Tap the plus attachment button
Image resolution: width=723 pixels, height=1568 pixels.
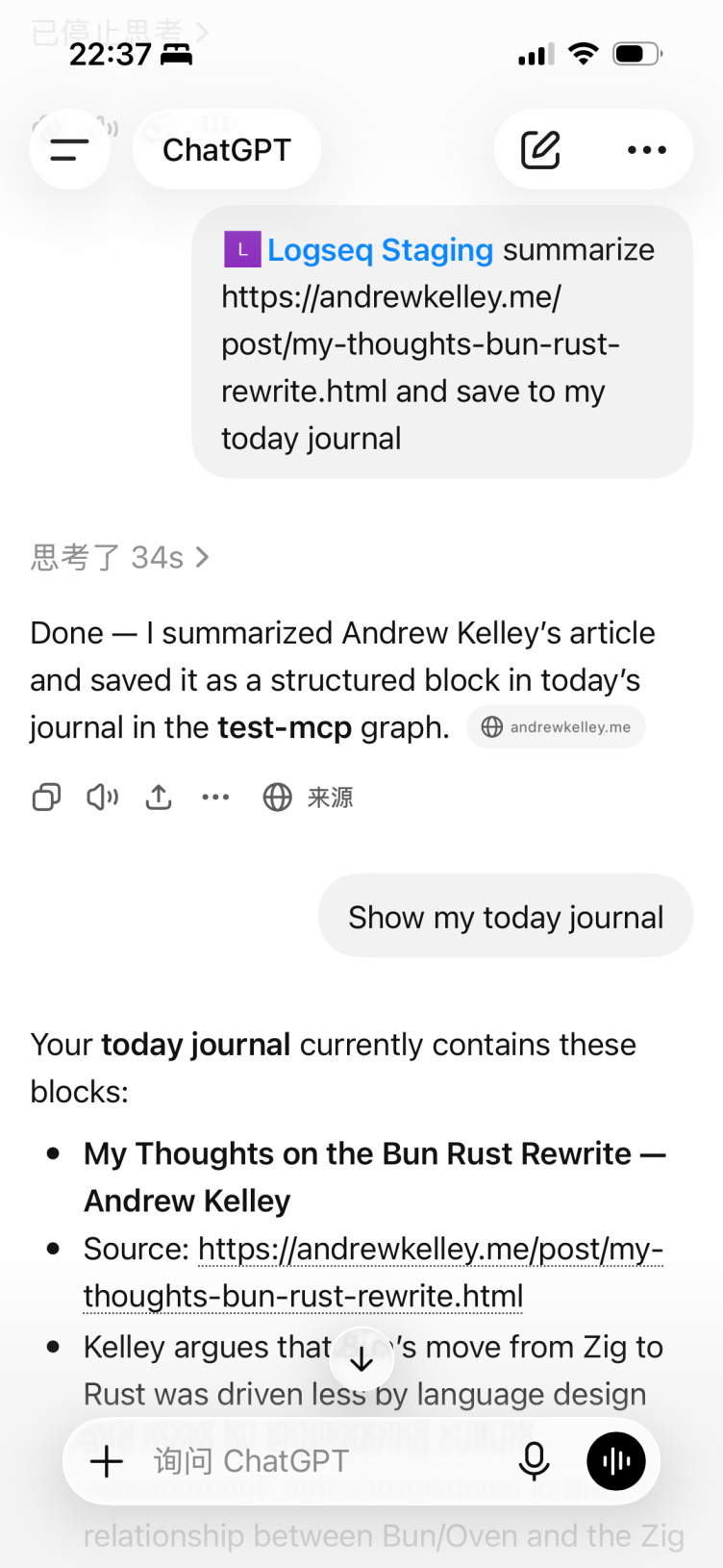pyautogui.click(x=107, y=1461)
